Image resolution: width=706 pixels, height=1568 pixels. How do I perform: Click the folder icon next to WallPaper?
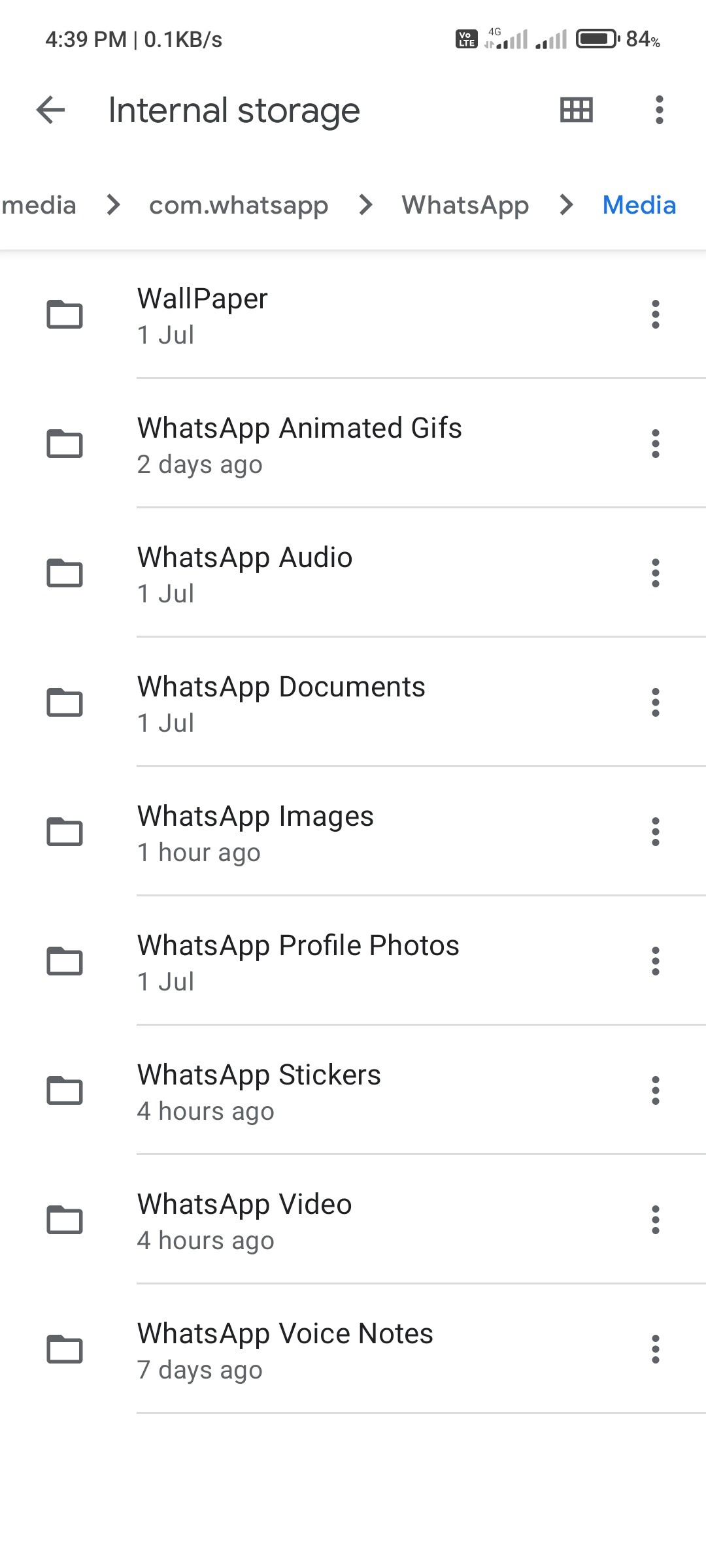click(x=63, y=316)
